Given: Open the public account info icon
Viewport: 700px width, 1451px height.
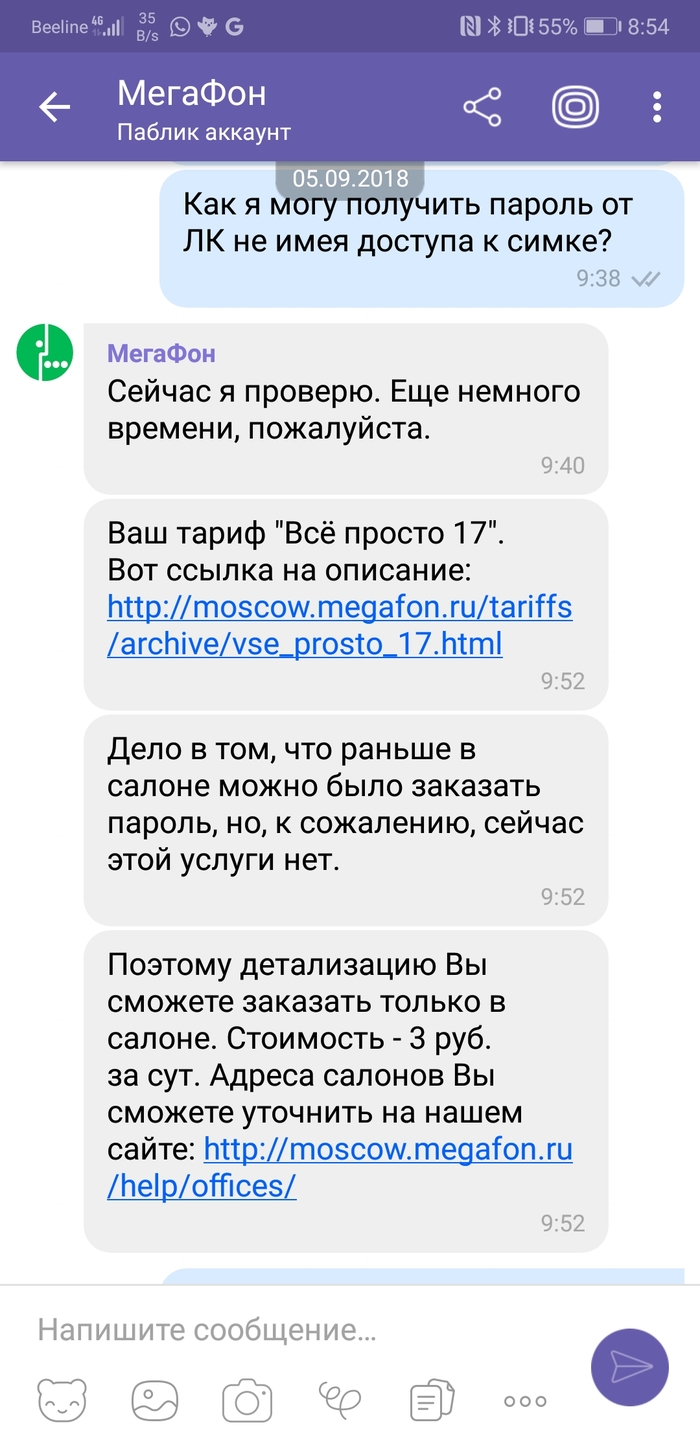Looking at the screenshot, I should pos(576,108).
